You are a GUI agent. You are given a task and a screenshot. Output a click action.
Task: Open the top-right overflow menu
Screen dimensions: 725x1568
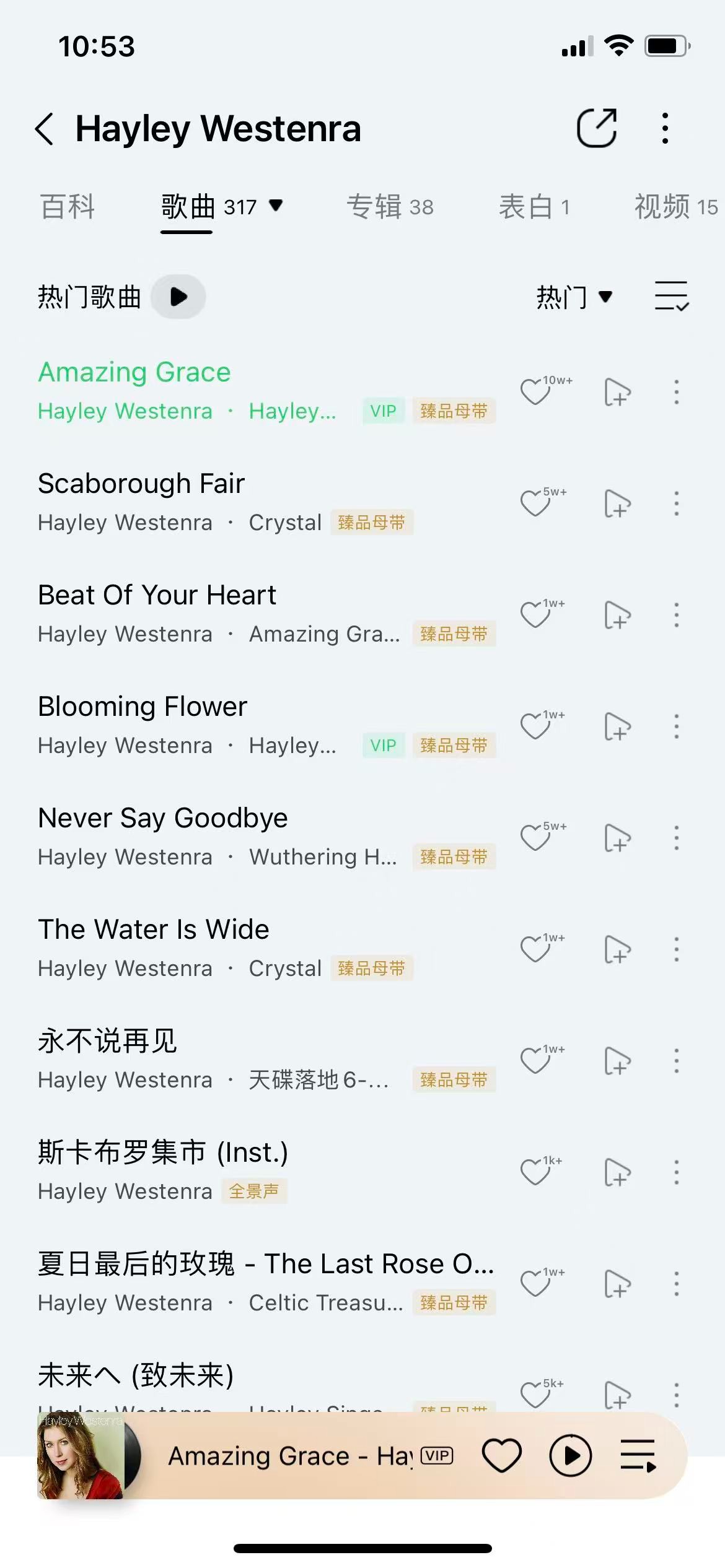click(x=665, y=128)
